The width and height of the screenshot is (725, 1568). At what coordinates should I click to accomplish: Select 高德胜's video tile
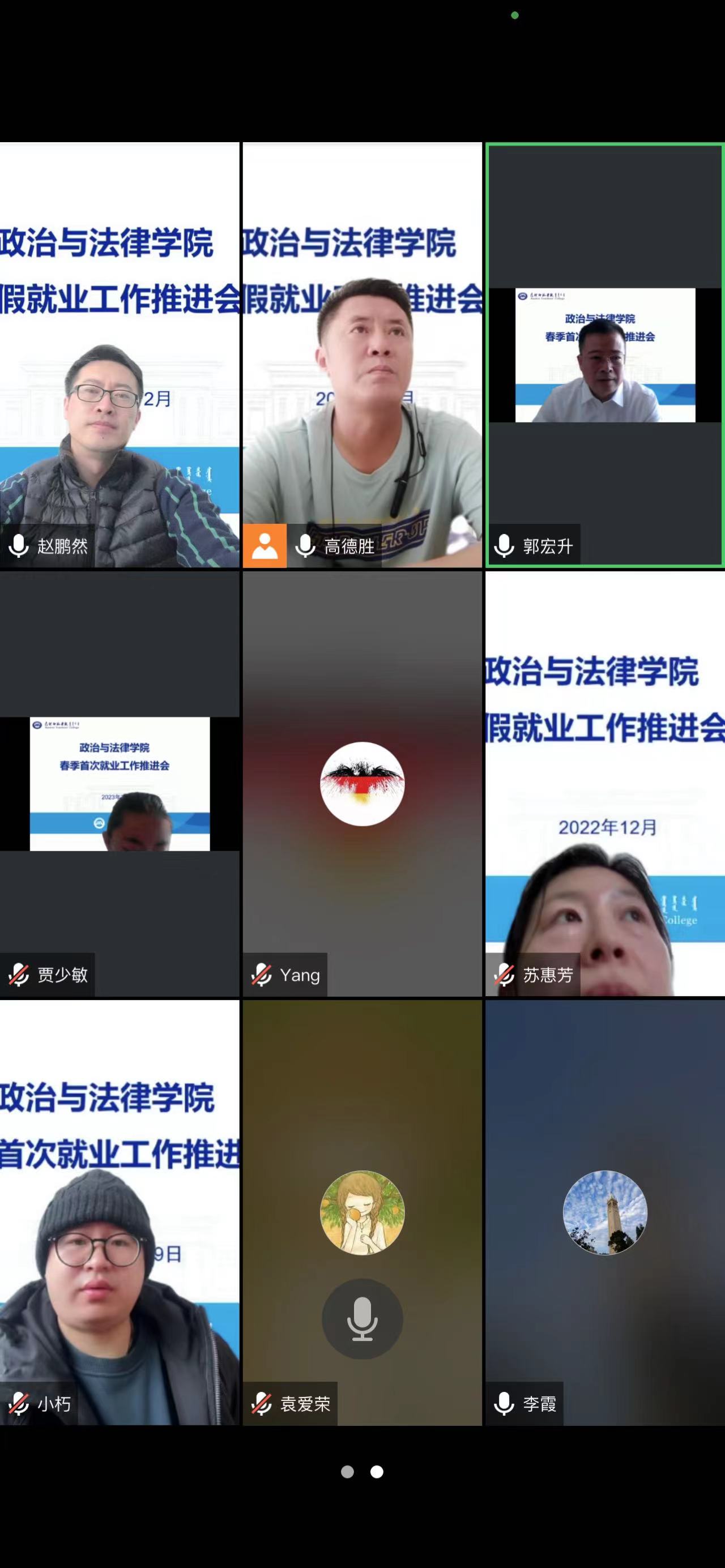click(x=362, y=355)
